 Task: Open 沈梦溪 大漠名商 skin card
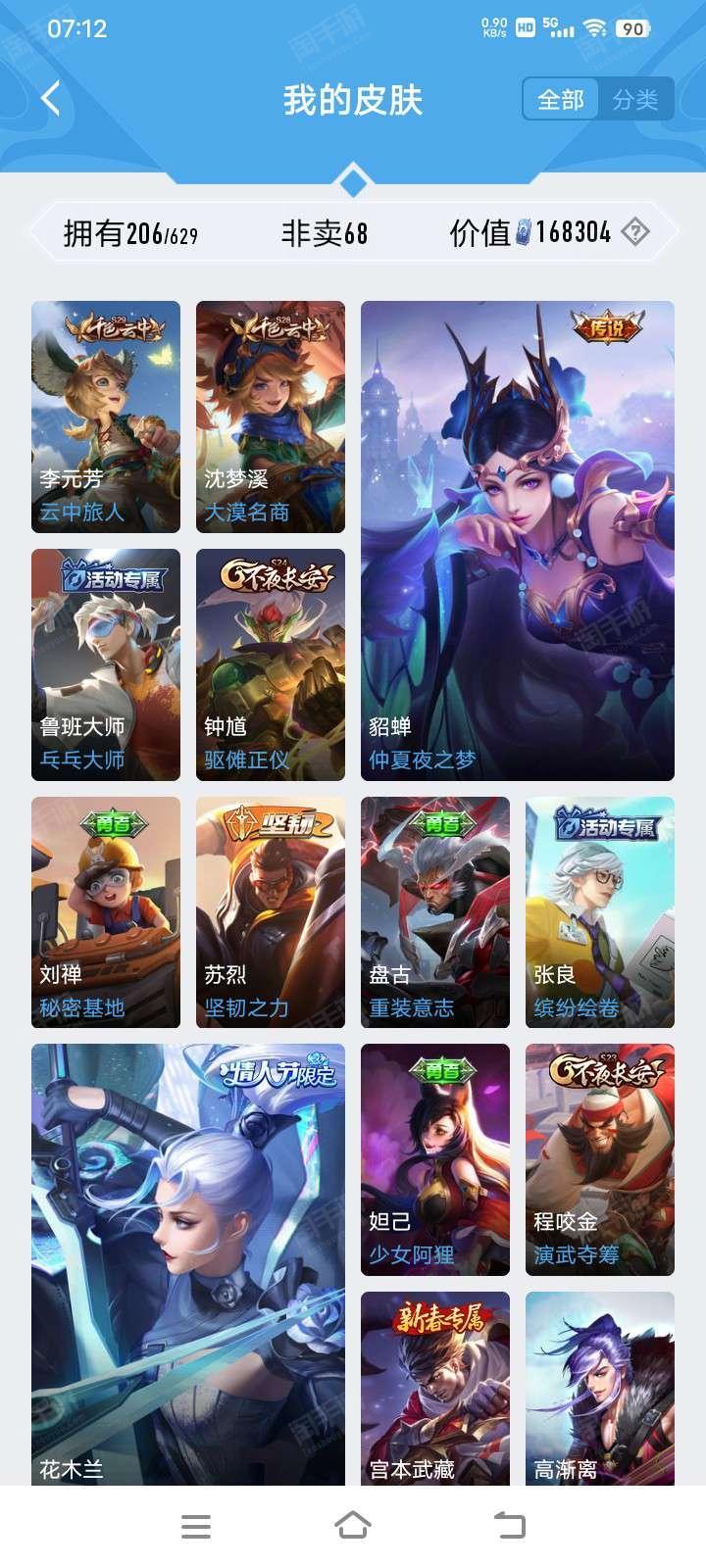[x=271, y=416]
